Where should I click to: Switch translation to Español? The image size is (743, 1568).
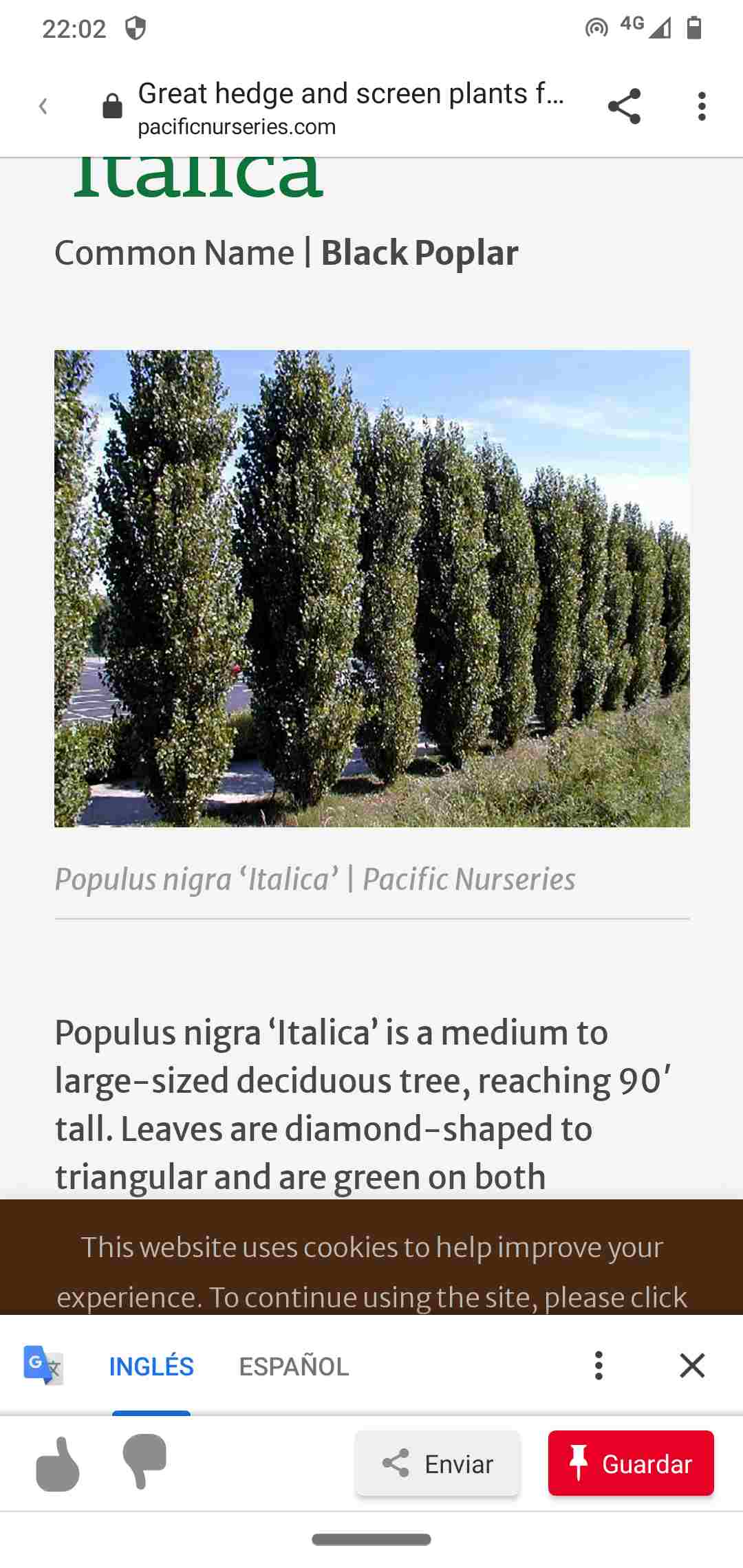pos(294,1366)
